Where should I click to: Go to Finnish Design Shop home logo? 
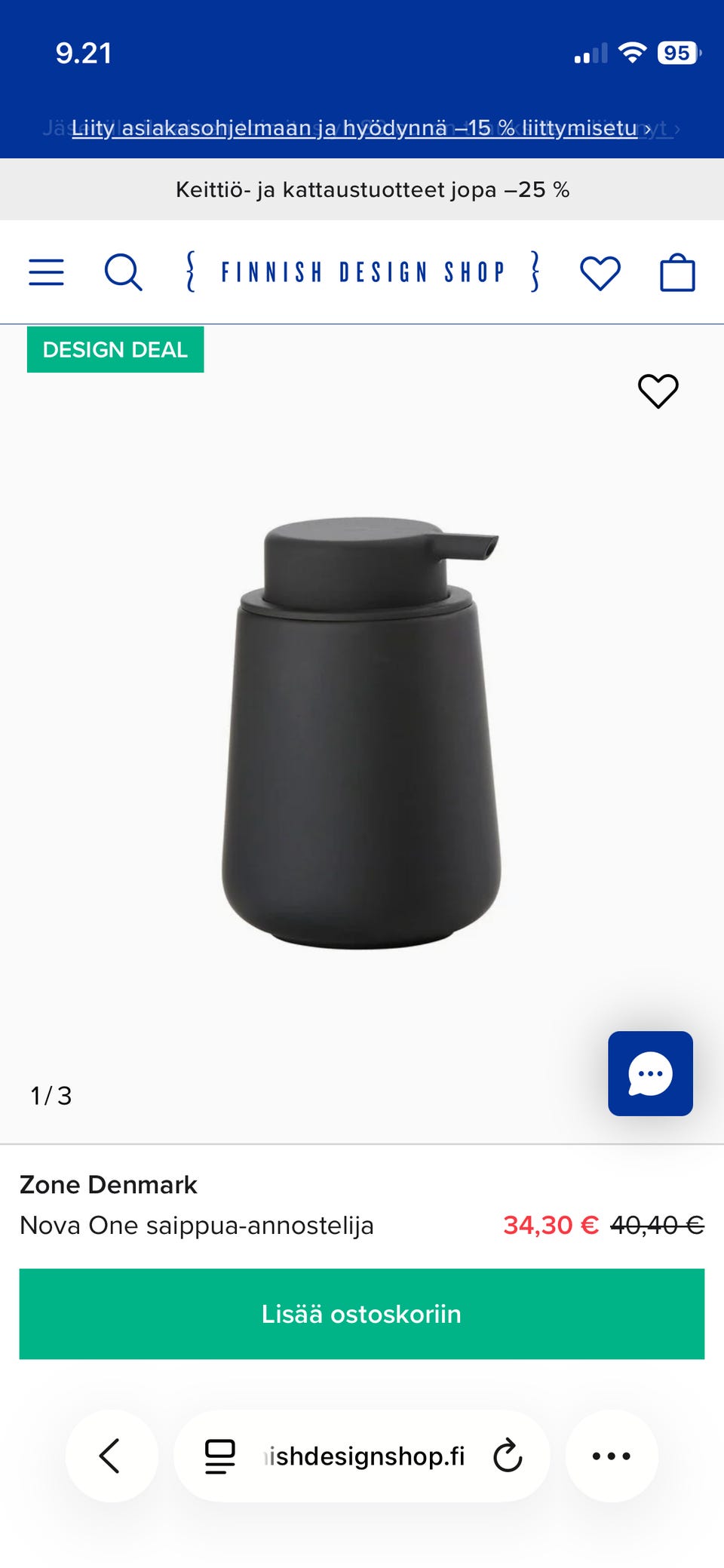(362, 272)
